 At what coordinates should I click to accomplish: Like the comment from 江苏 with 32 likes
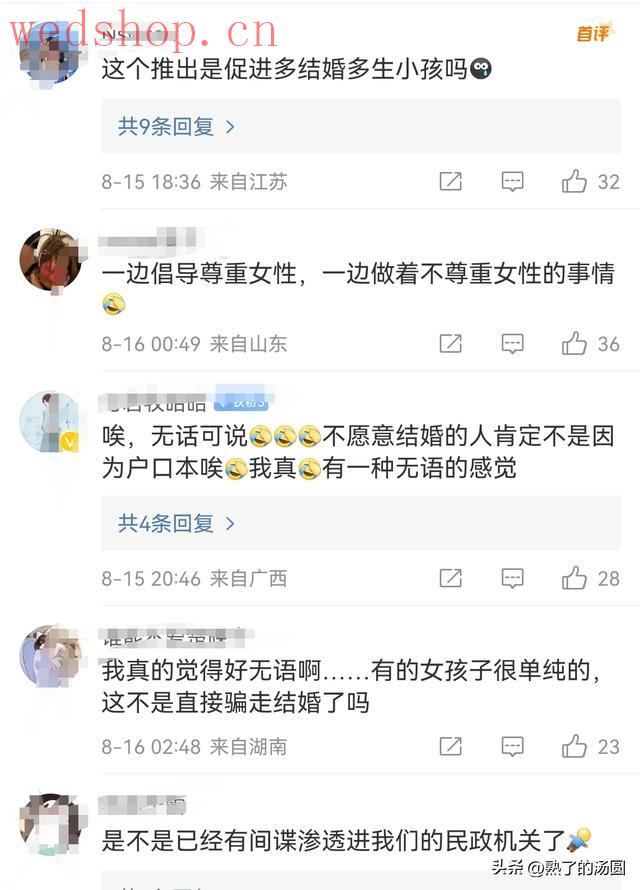click(574, 181)
